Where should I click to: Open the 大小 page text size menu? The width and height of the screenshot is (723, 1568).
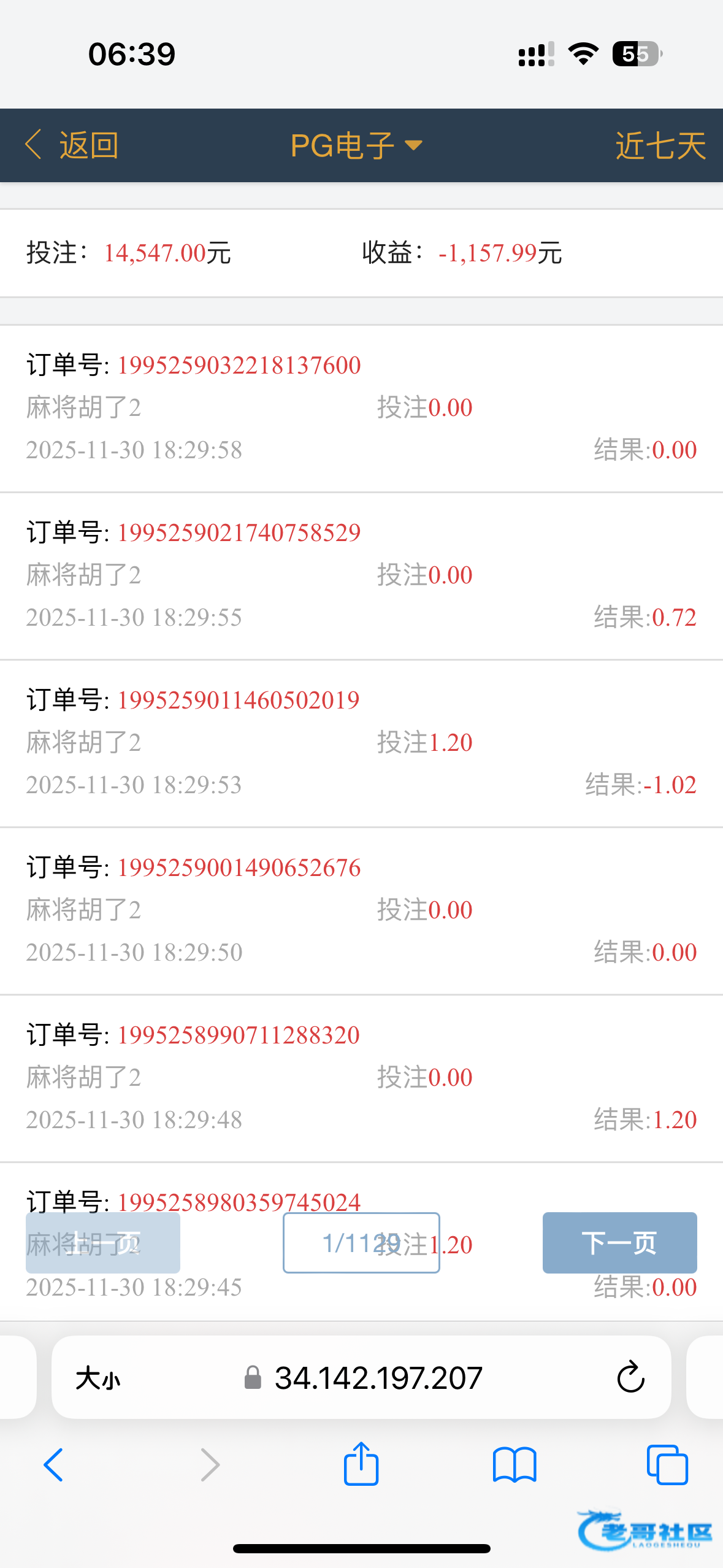pos(98,1379)
